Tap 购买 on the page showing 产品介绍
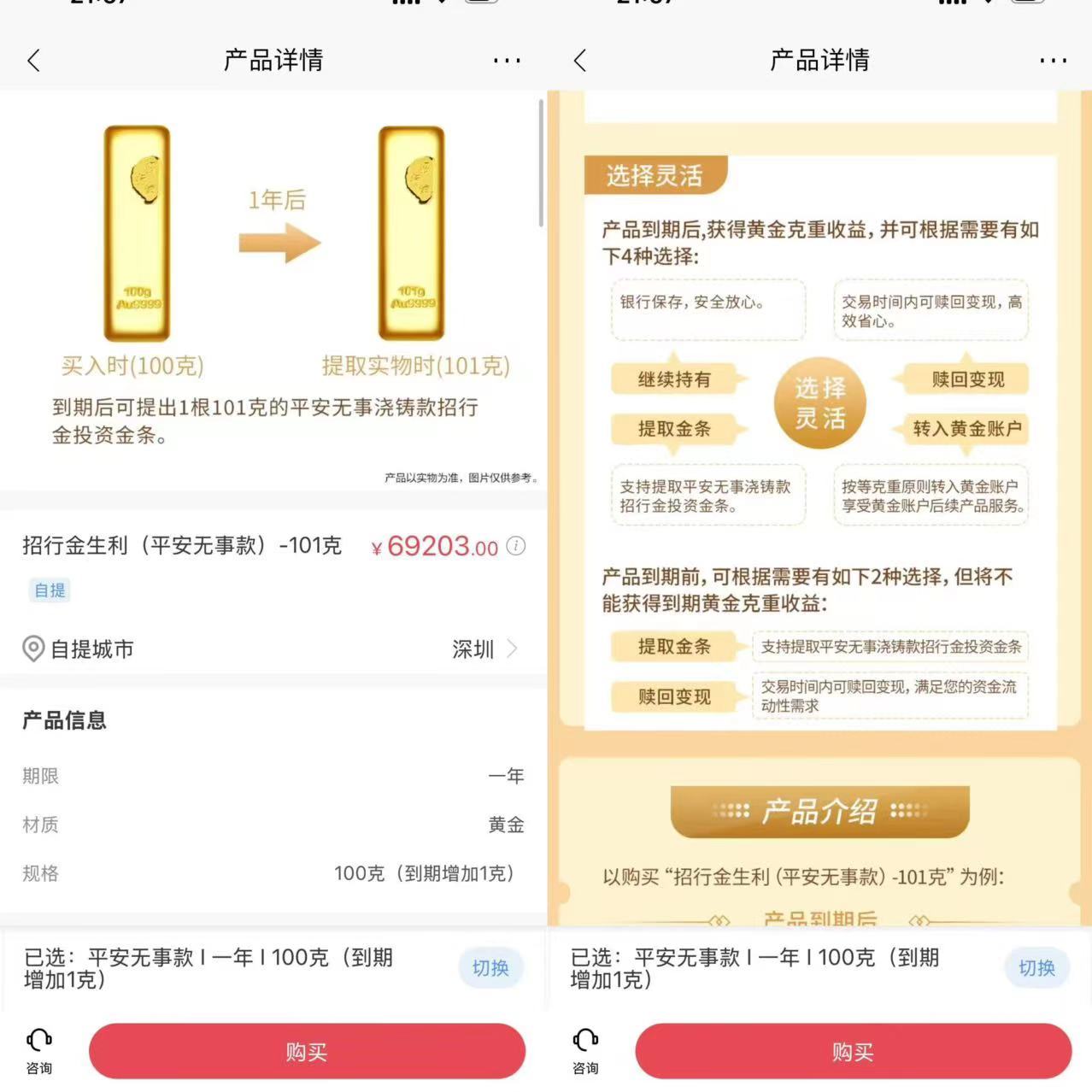Image resolution: width=1092 pixels, height=1092 pixels. point(853,1052)
